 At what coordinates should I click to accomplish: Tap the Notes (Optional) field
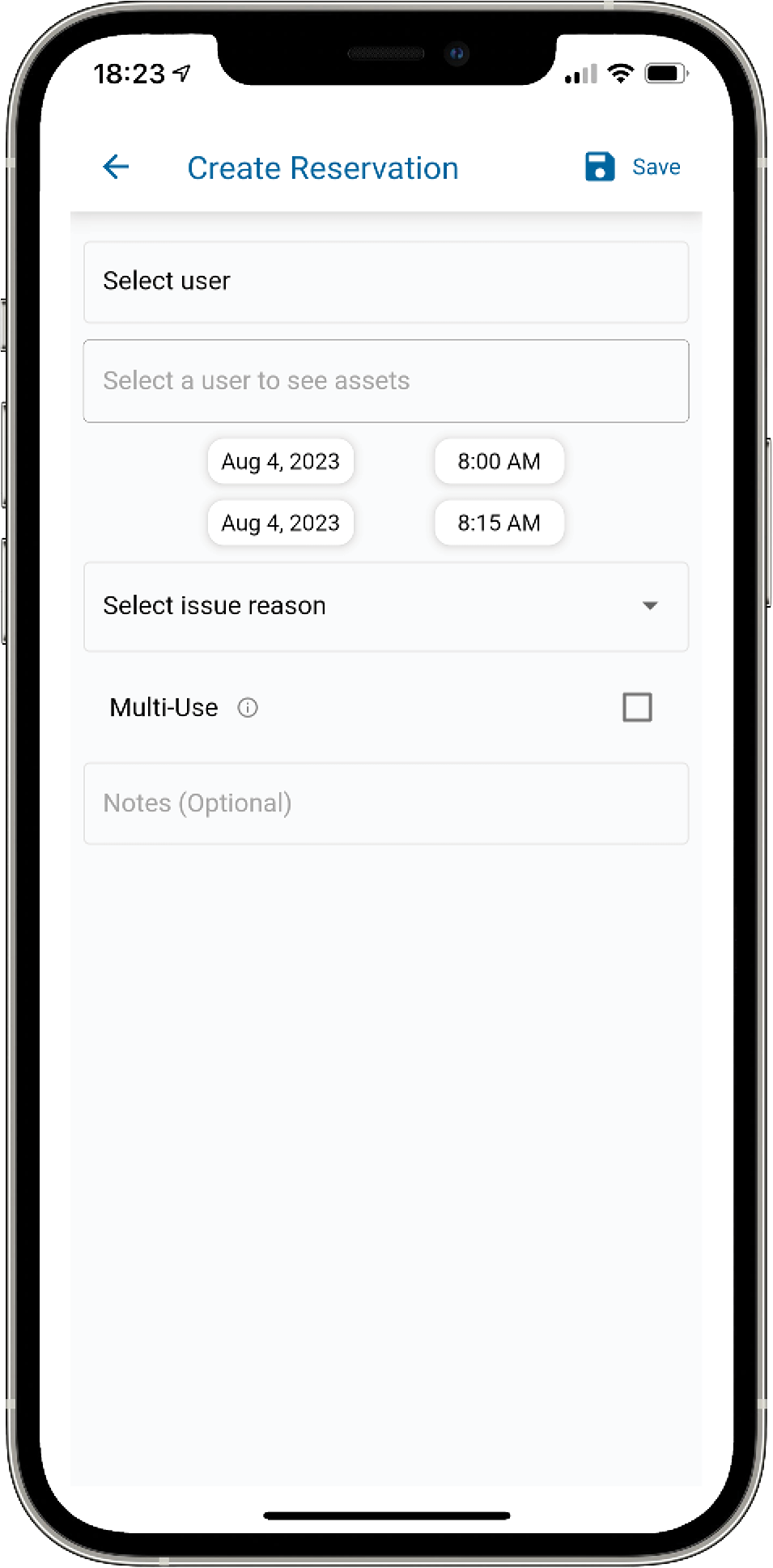pyautogui.click(x=385, y=803)
